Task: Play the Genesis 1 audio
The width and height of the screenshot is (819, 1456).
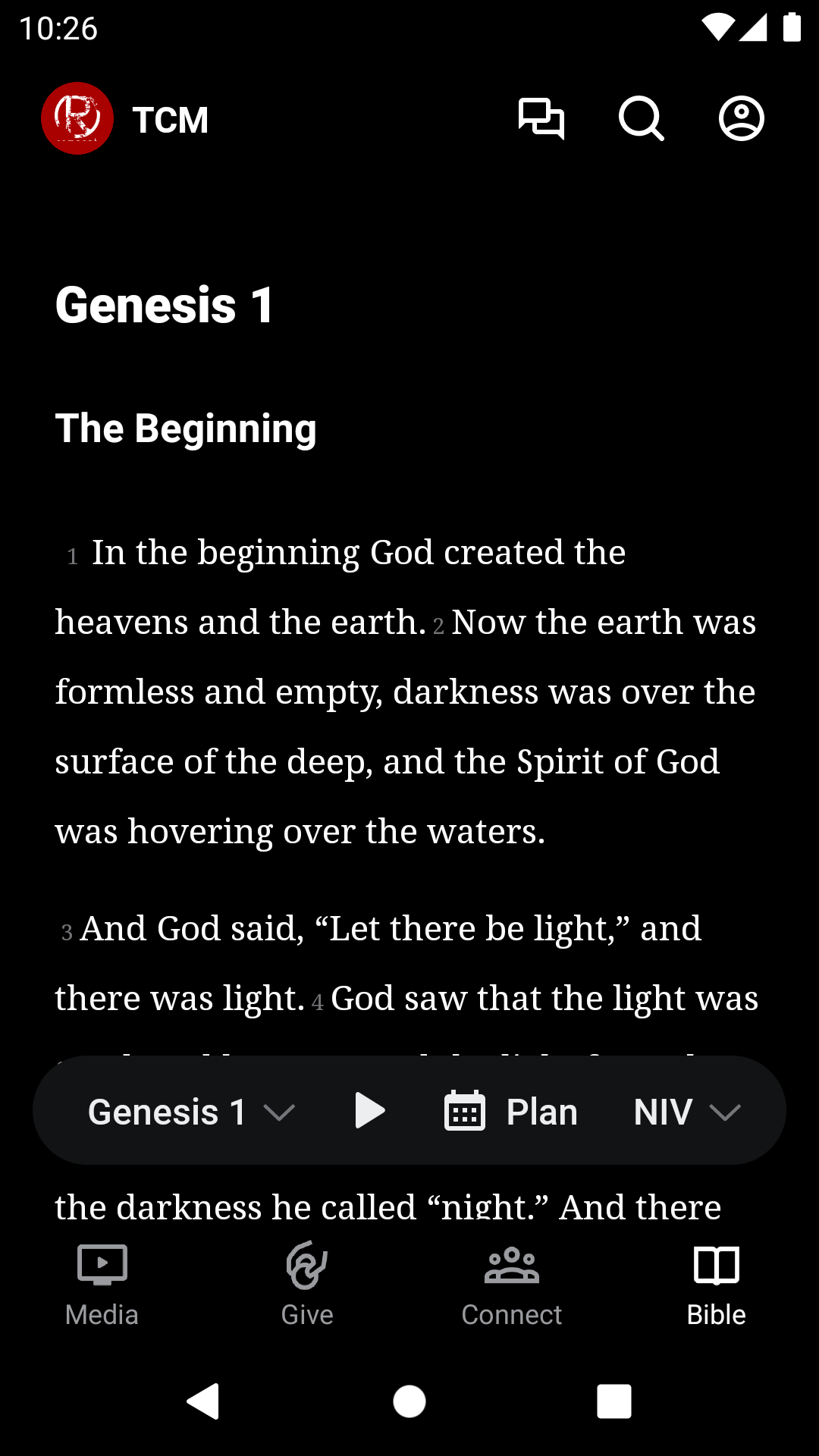Action: (372, 1110)
